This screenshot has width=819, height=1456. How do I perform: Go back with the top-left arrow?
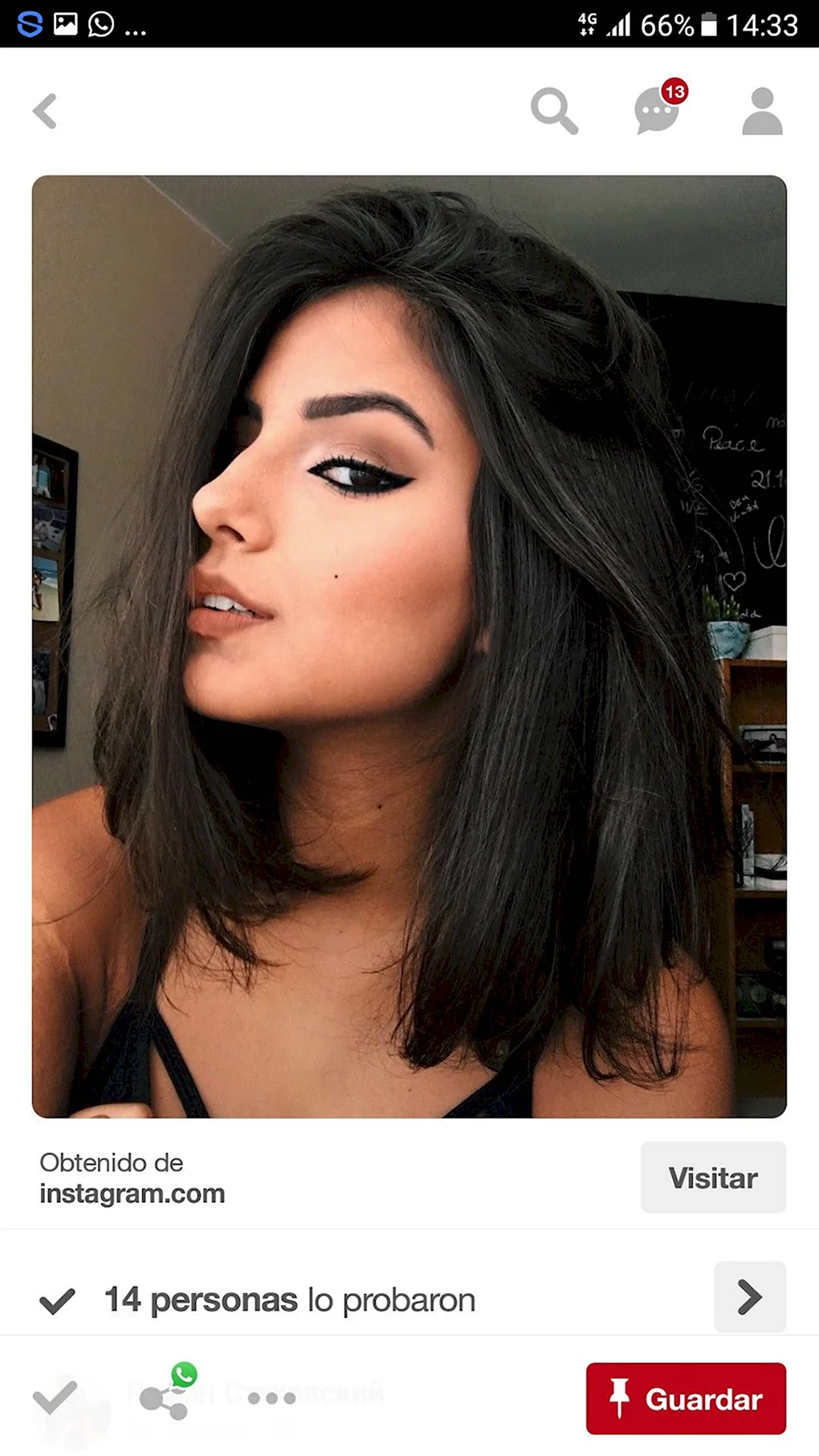tap(45, 112)
